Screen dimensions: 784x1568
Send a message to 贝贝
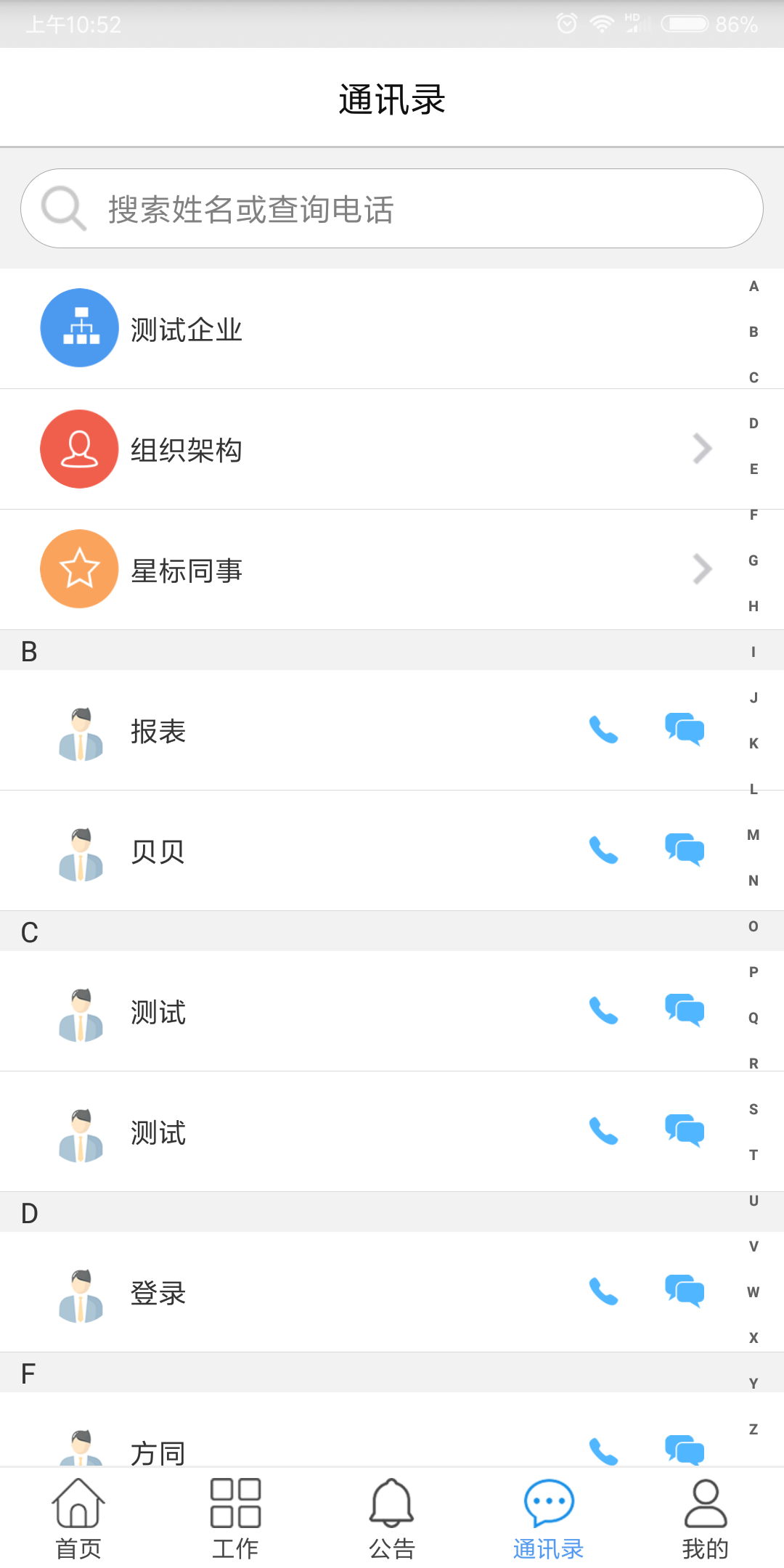coord(685,850)
